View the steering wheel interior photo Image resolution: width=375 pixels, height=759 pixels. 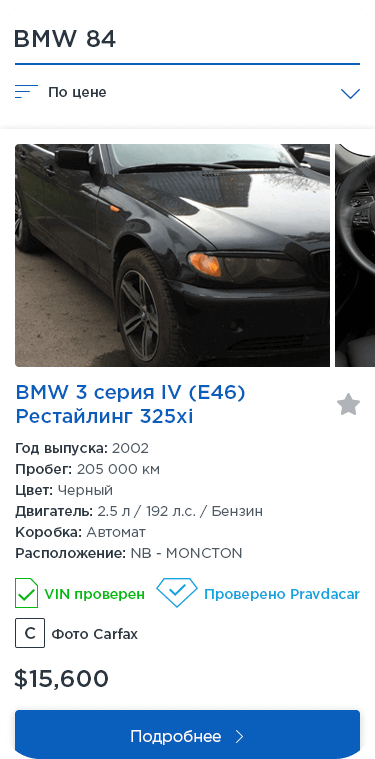click(x=355, y=255)
